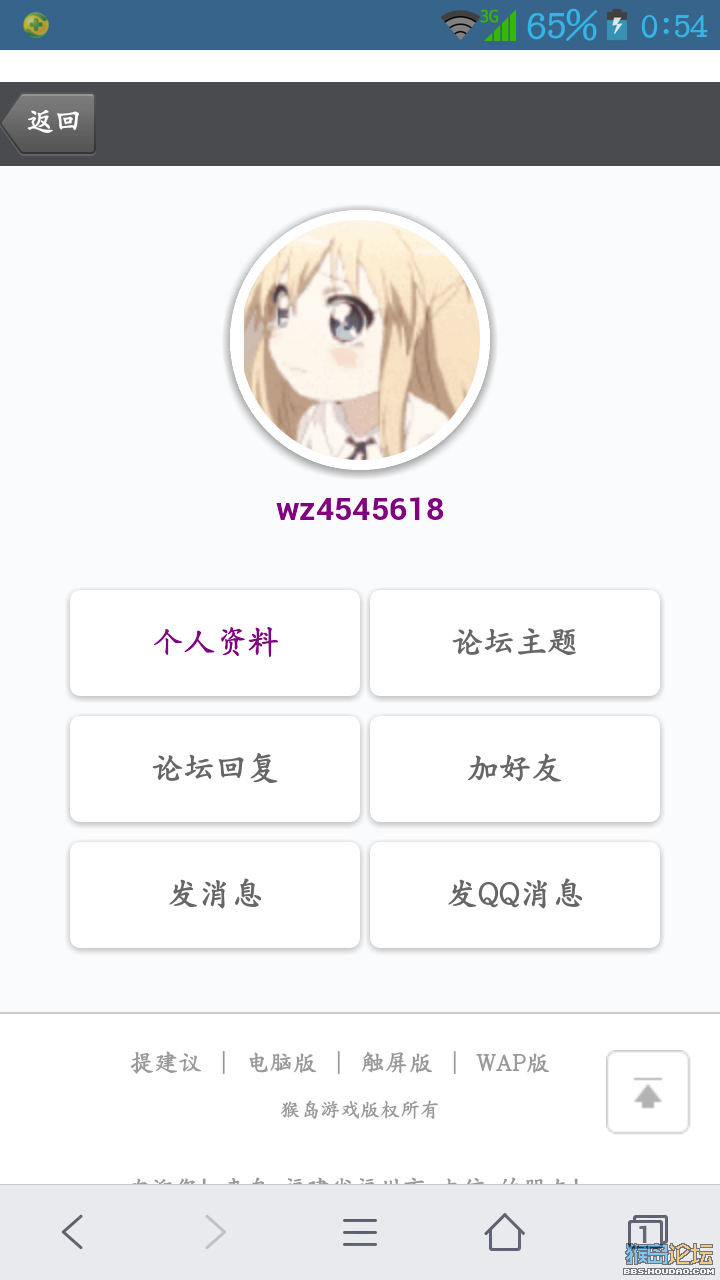Viewport: 720px width, 1280px height.
Task: Switch to WAP版 link
Action: (x=513, y=1062)
